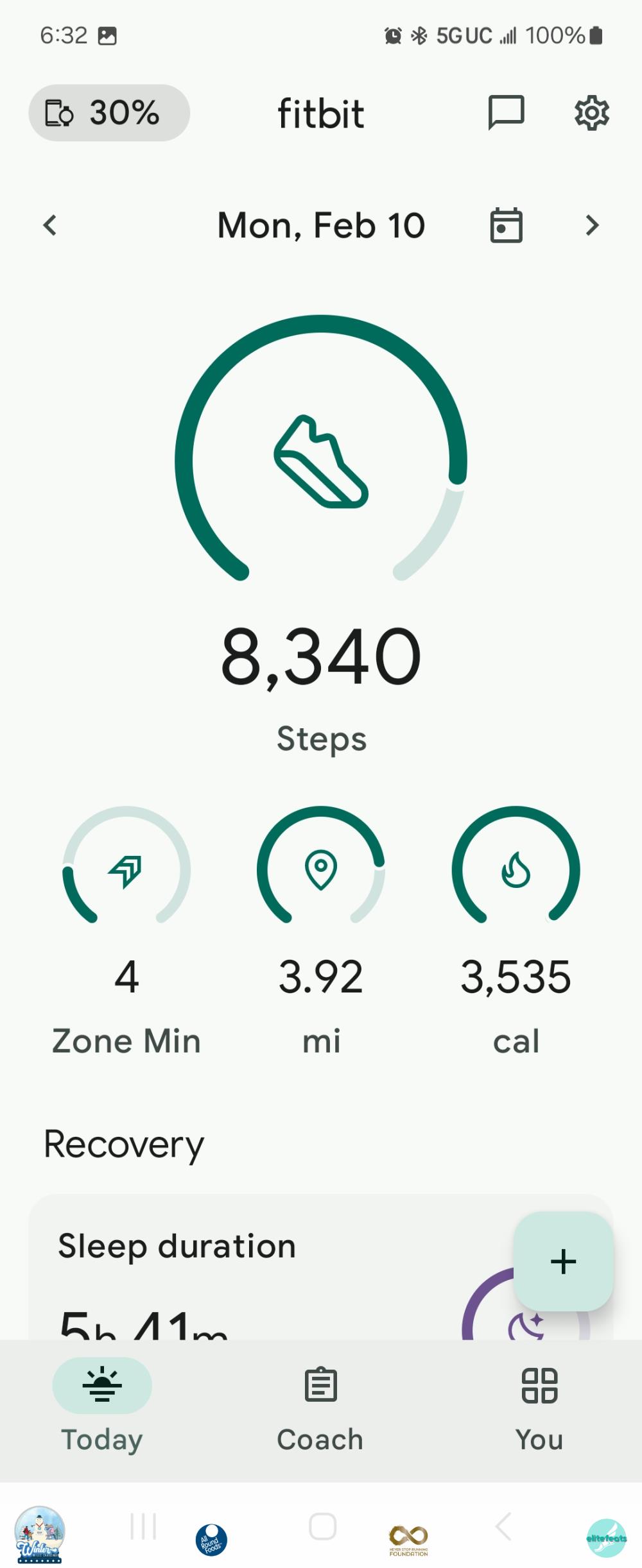Tap the system back button
Viewport: 642px width, 1568px height.
click(x=503, y=1526)
